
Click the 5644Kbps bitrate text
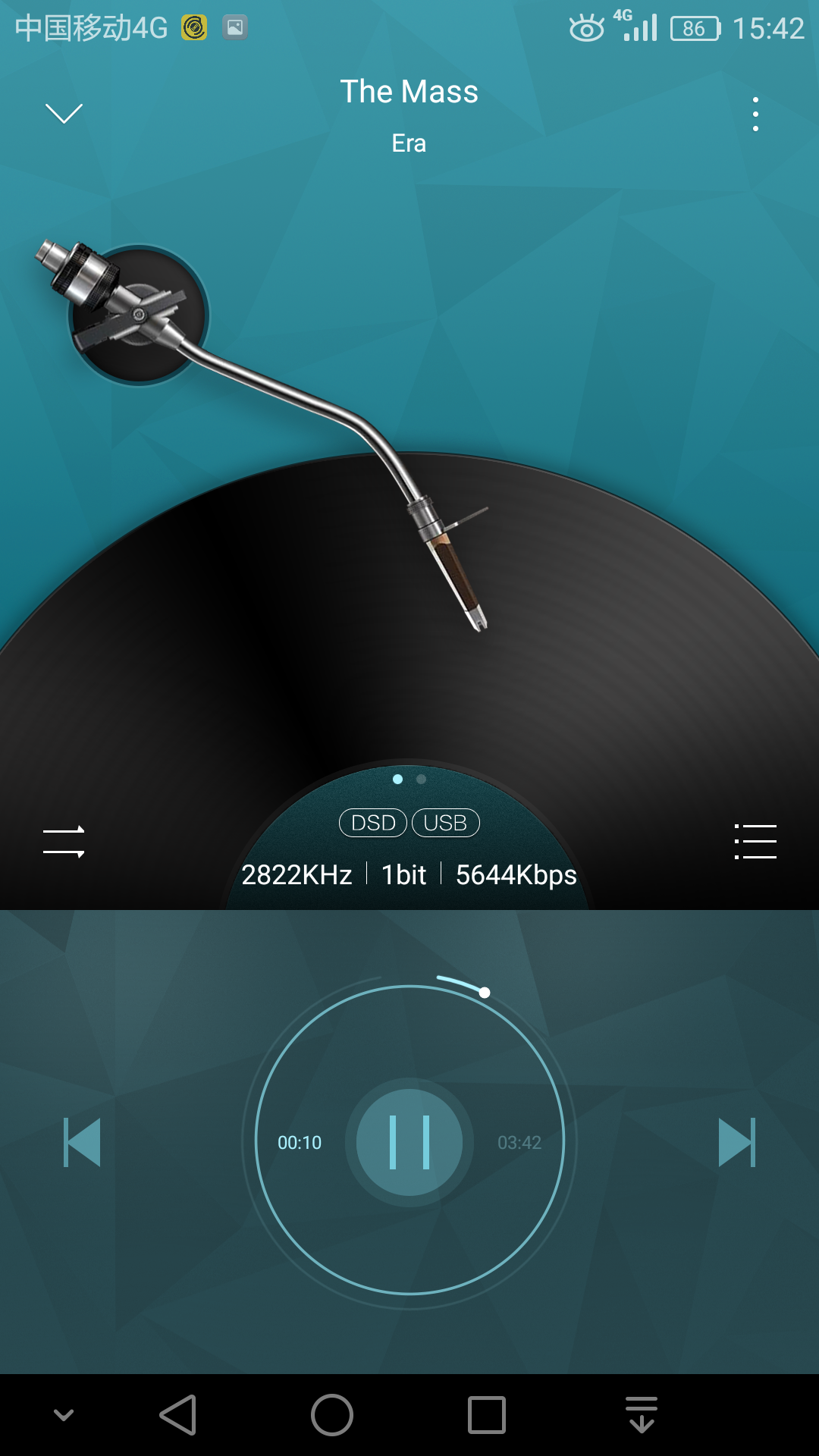515,874
